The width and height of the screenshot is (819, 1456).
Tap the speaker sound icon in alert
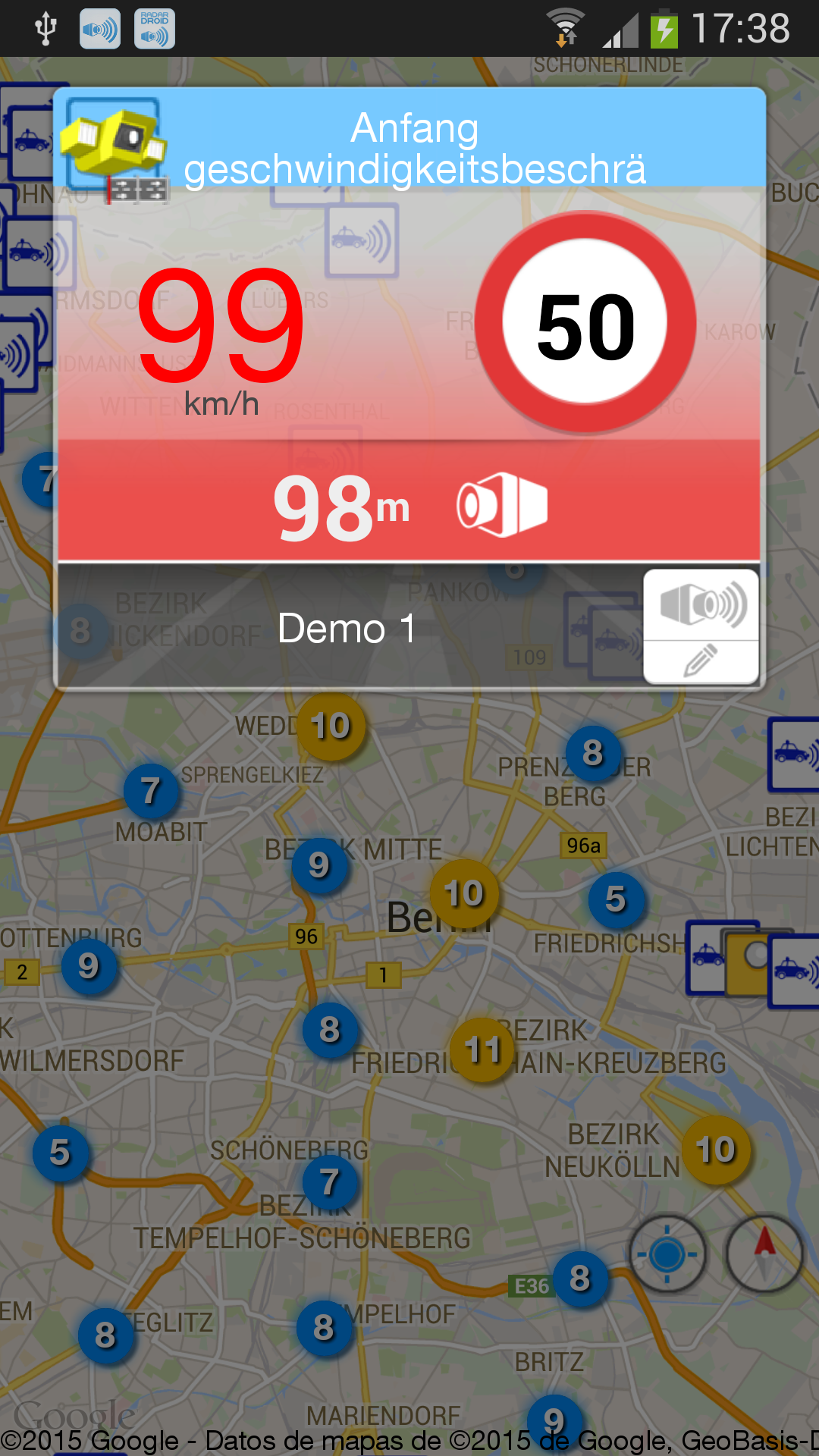(702, 605)
